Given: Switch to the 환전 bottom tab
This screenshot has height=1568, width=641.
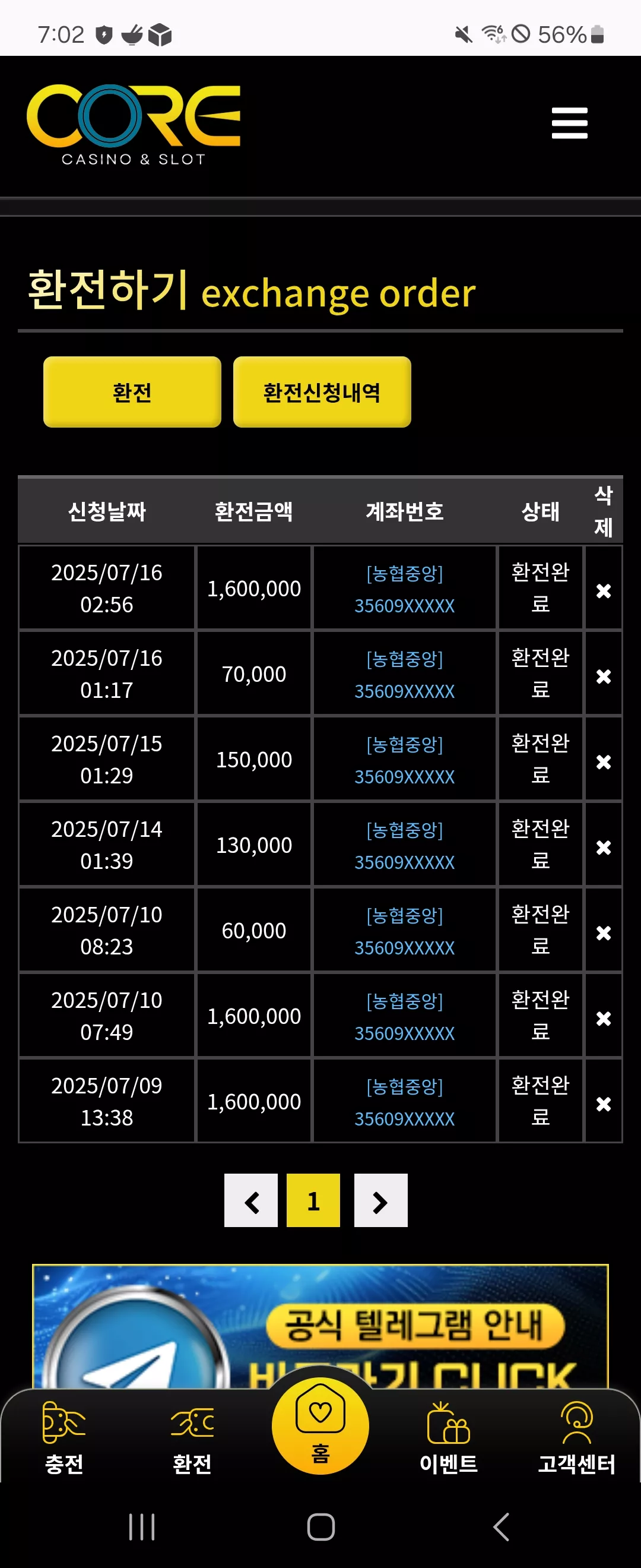Looking at the screenshot, I should coord(192,1438).
